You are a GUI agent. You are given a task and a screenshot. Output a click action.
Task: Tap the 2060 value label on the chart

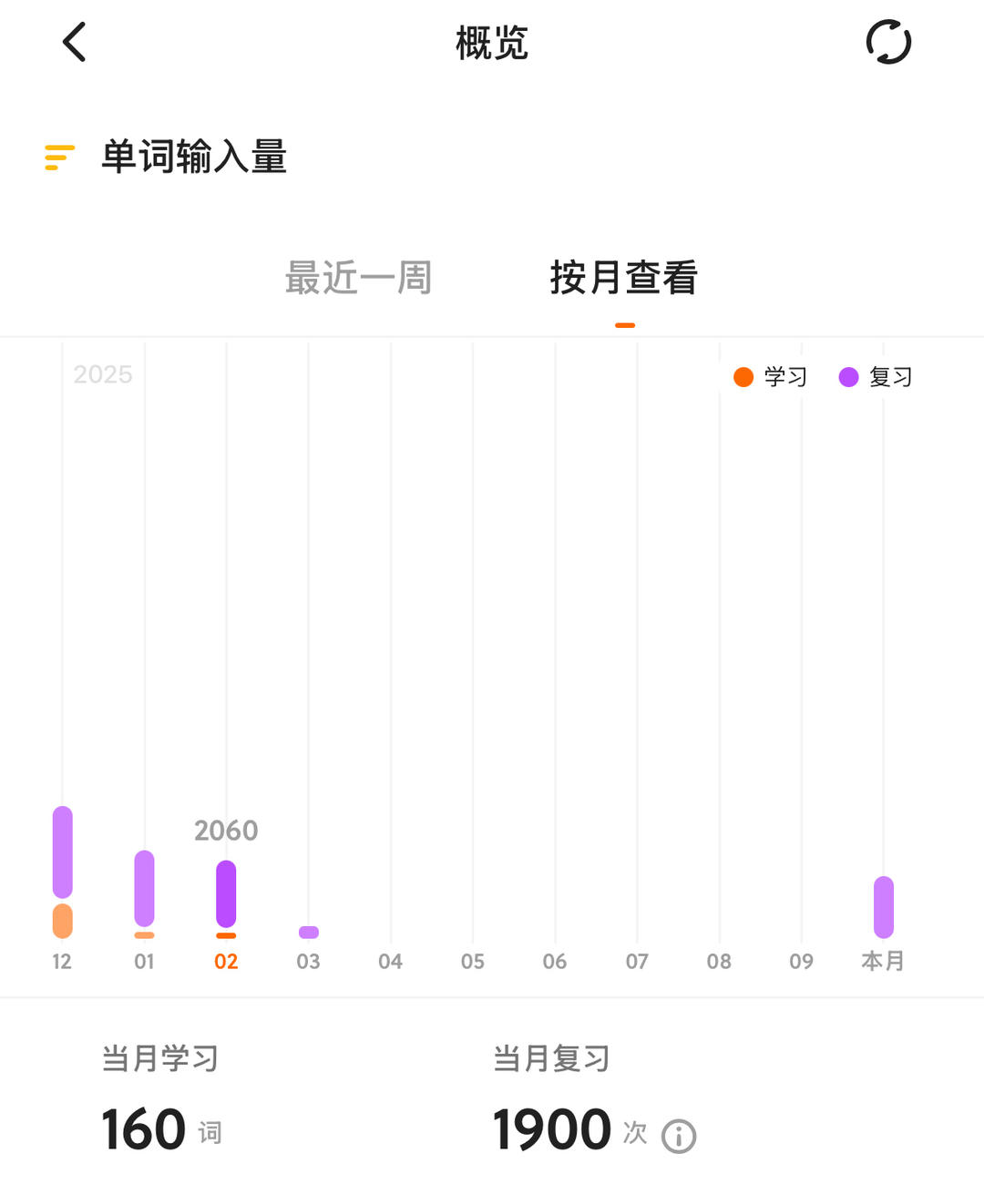pos(226,830)
